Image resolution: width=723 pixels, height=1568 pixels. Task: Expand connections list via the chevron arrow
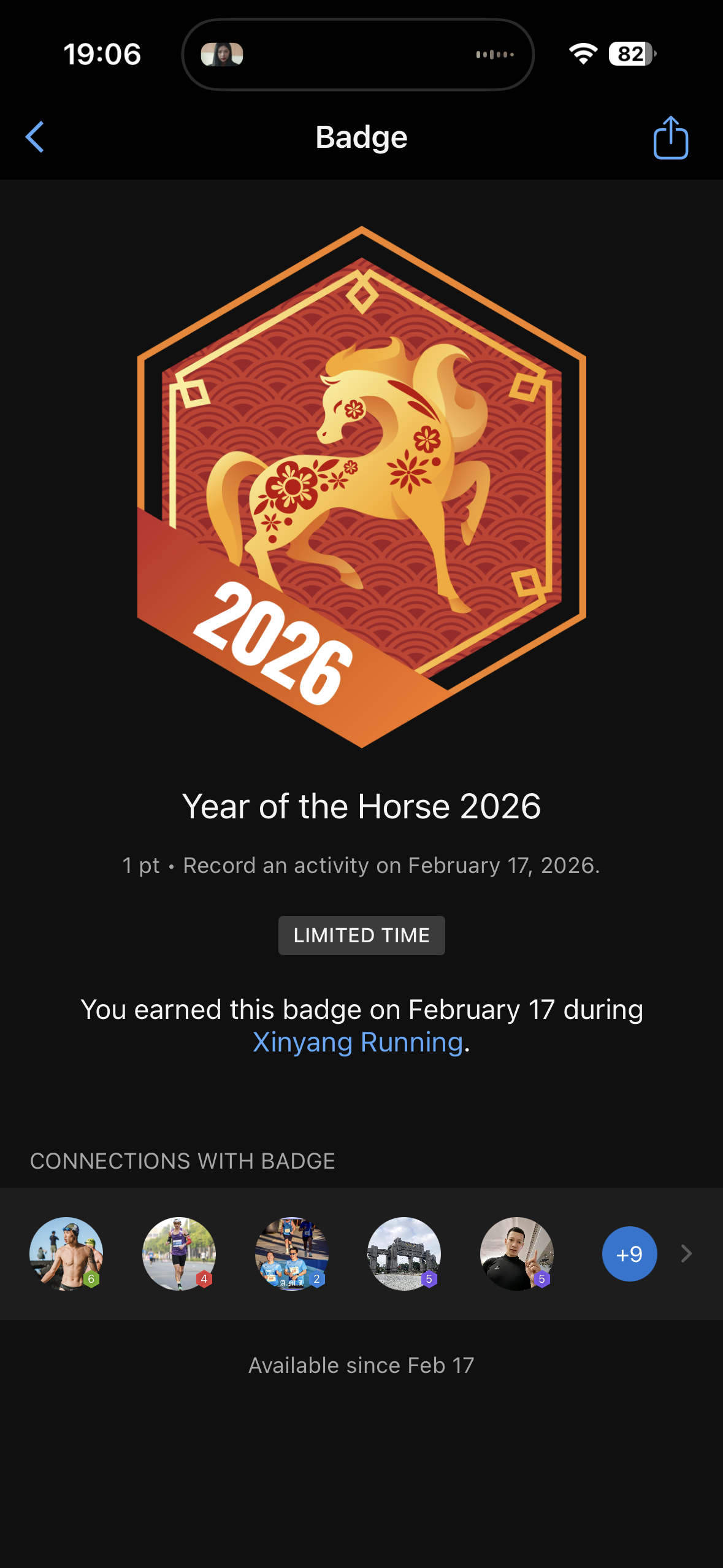(x=686, y=1253)
